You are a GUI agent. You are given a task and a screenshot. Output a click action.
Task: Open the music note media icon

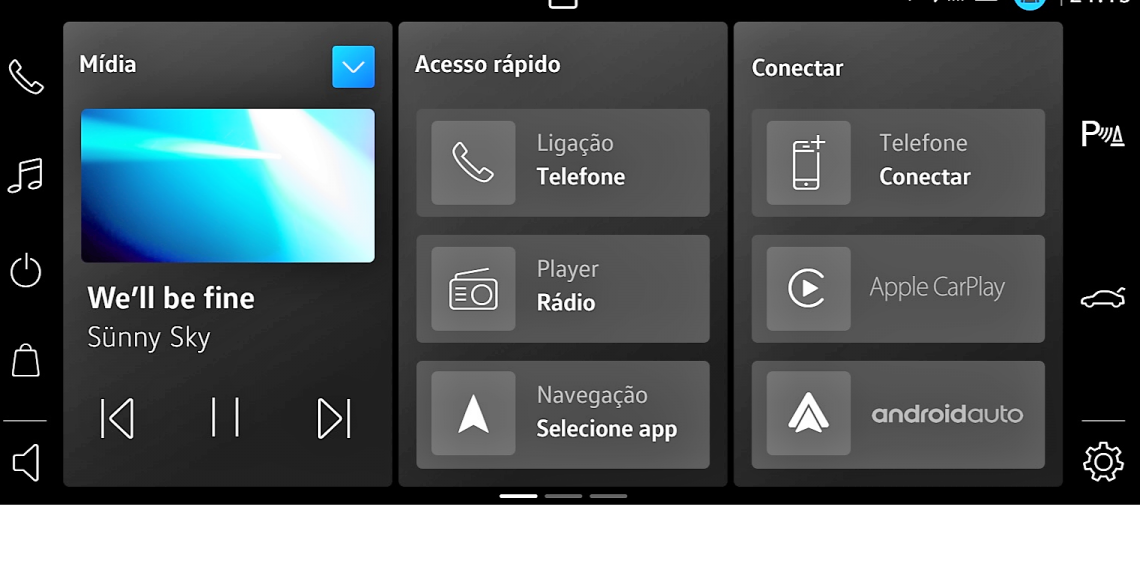point(26,174)
